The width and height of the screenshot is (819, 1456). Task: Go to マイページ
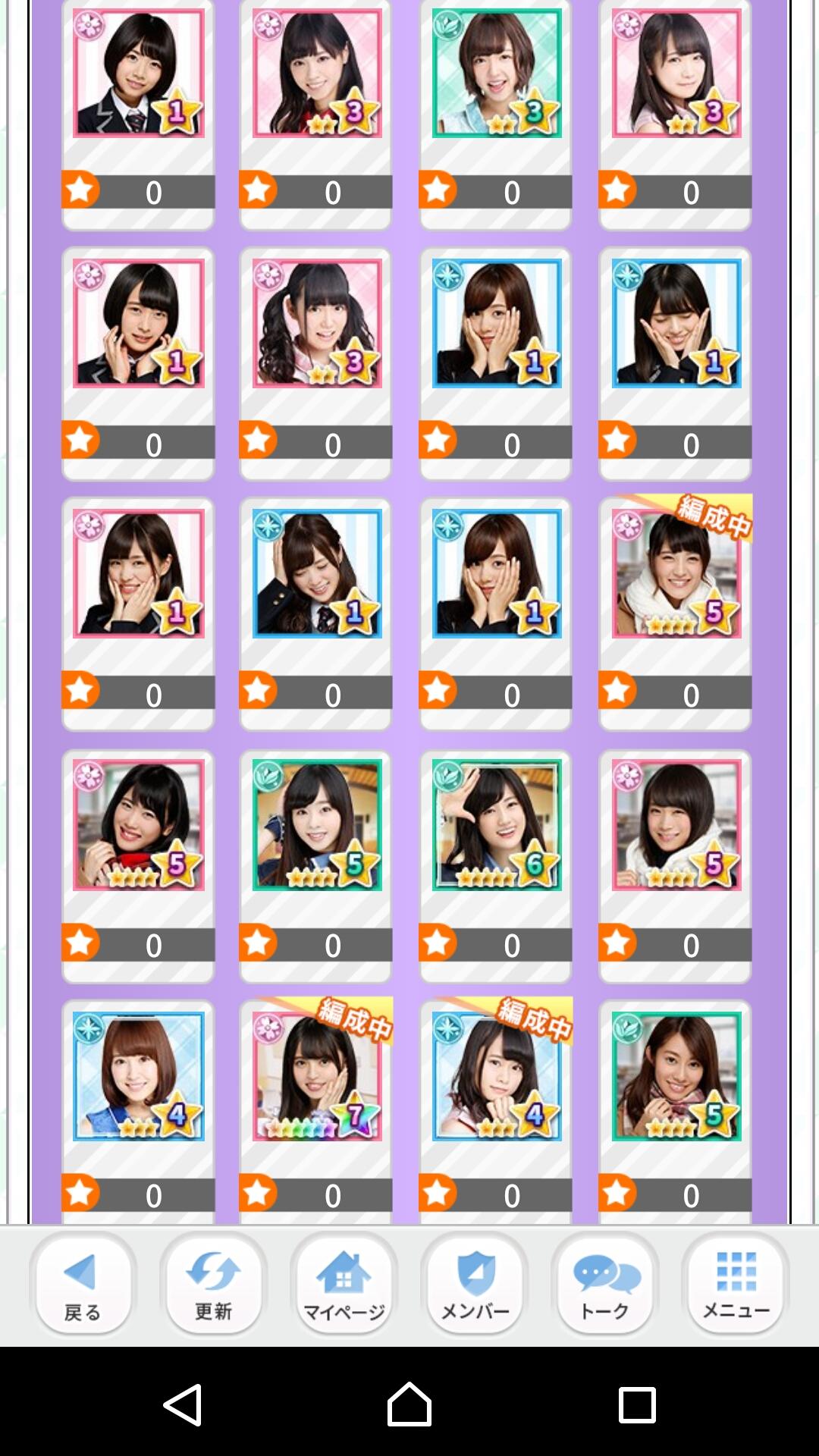(344, 1283)
